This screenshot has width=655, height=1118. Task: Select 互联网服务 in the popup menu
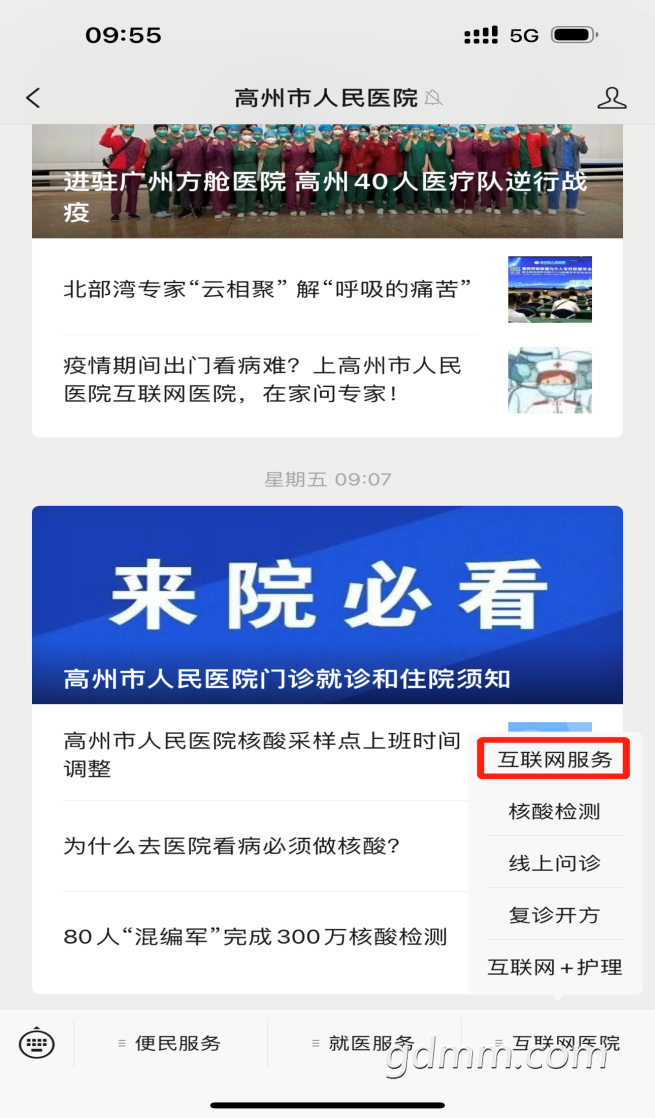click(x=555, y=759)
